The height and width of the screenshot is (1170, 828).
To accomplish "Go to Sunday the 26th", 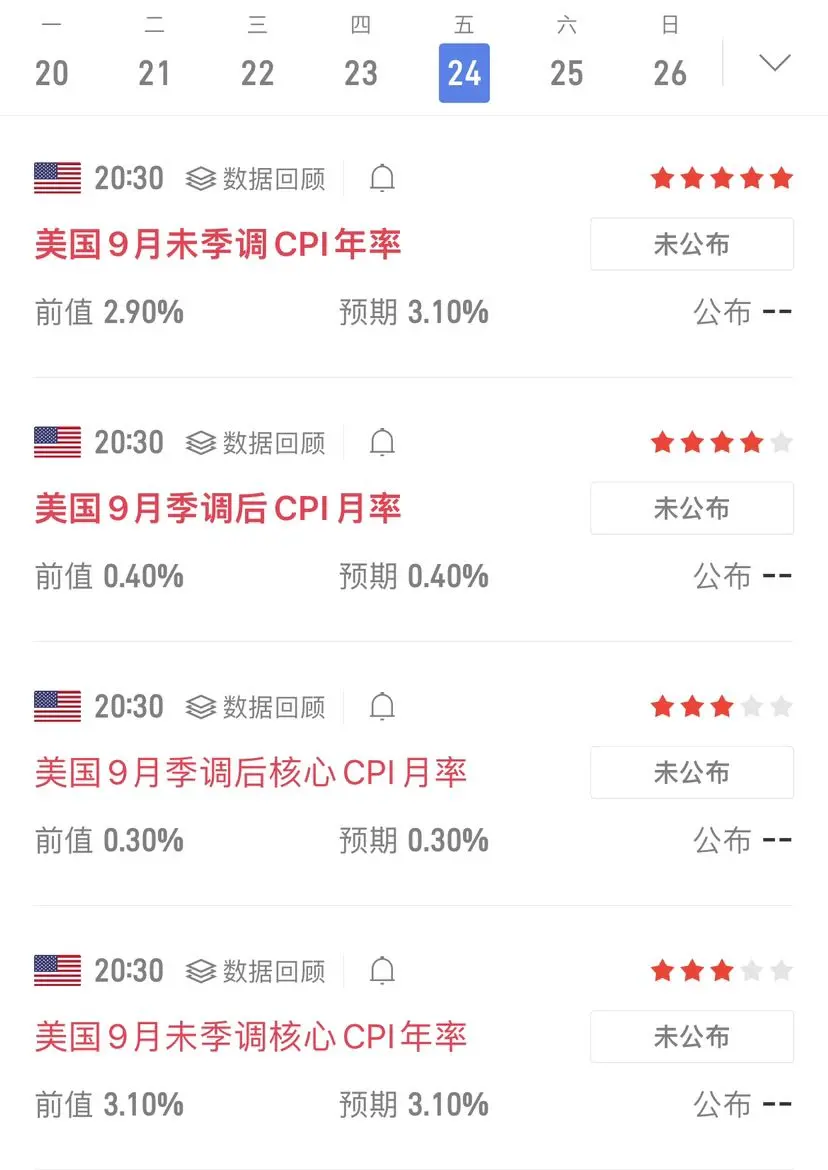I will [670, 58].
